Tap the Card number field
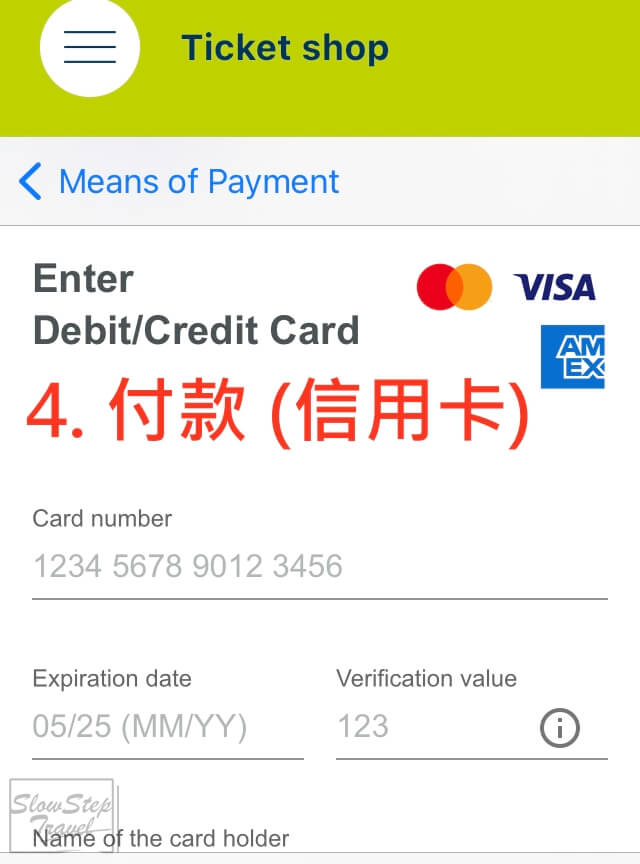This screenshot has width=640, height=864. click(318, 566)
